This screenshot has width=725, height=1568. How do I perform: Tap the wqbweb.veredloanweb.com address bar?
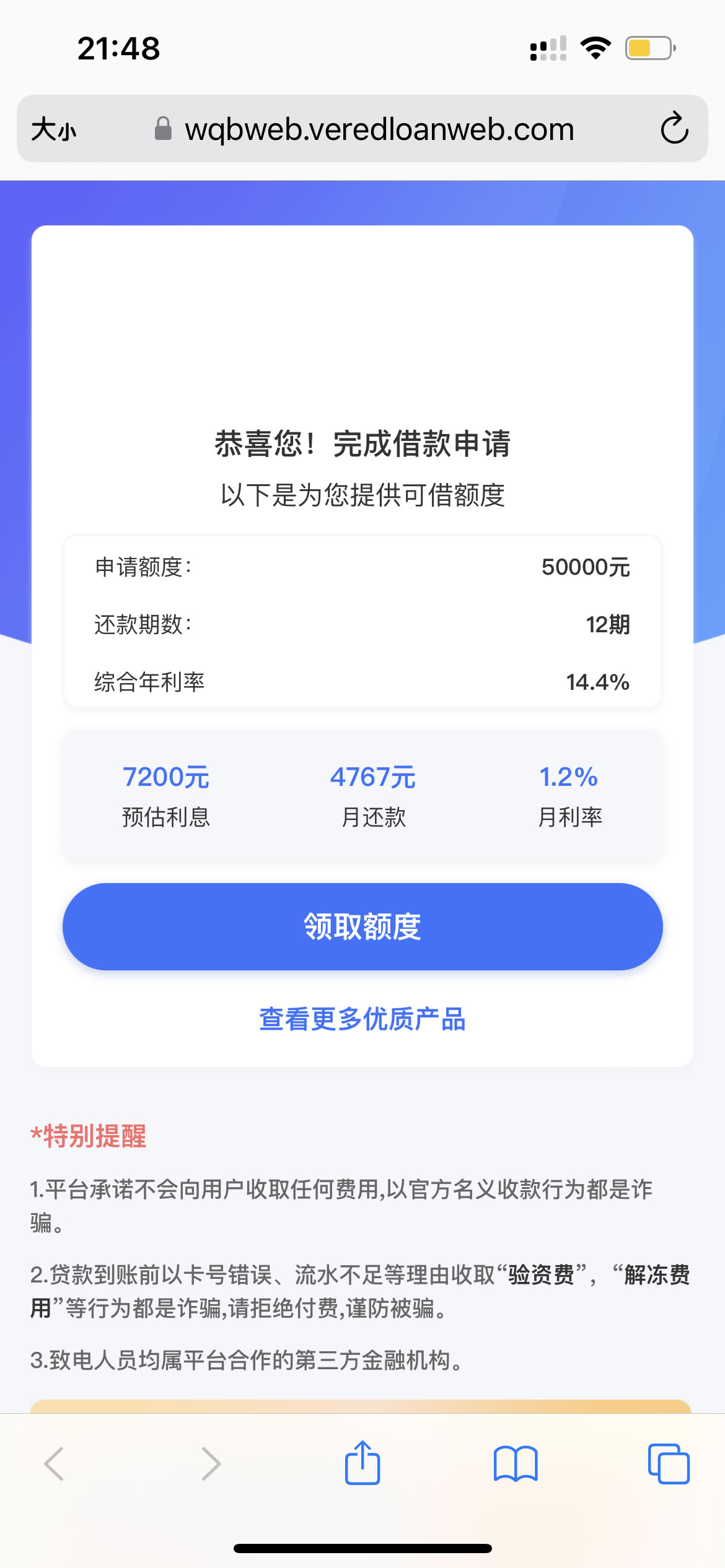tap(378, 129)
